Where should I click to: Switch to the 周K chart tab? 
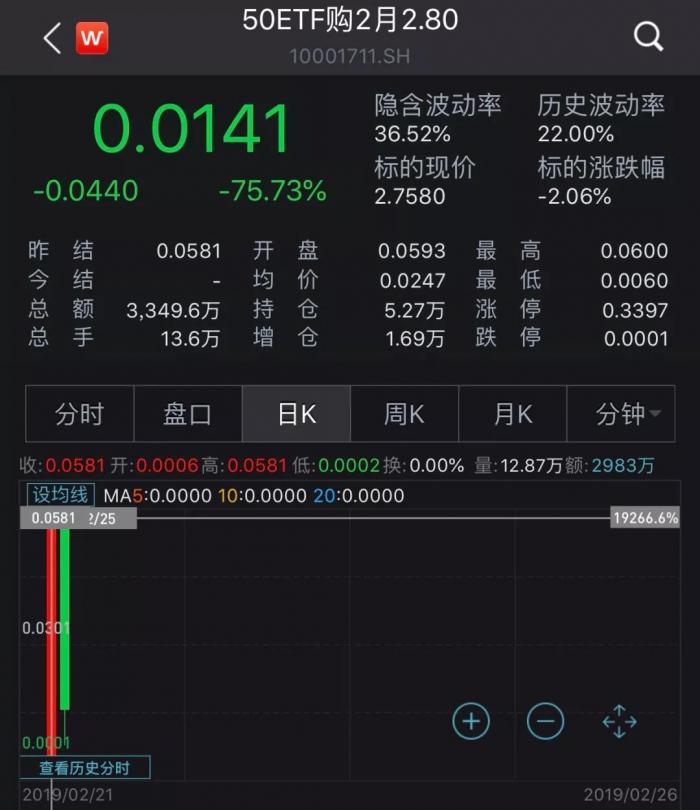click(x=404, y=414)
